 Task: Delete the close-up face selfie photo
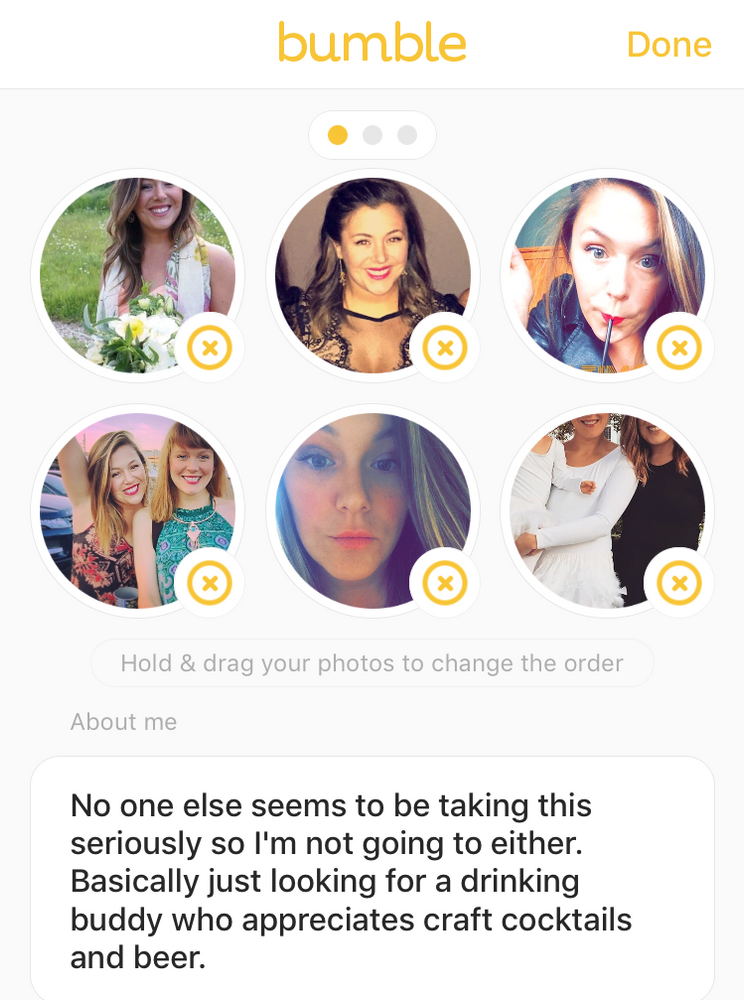(x=445, y=583)
